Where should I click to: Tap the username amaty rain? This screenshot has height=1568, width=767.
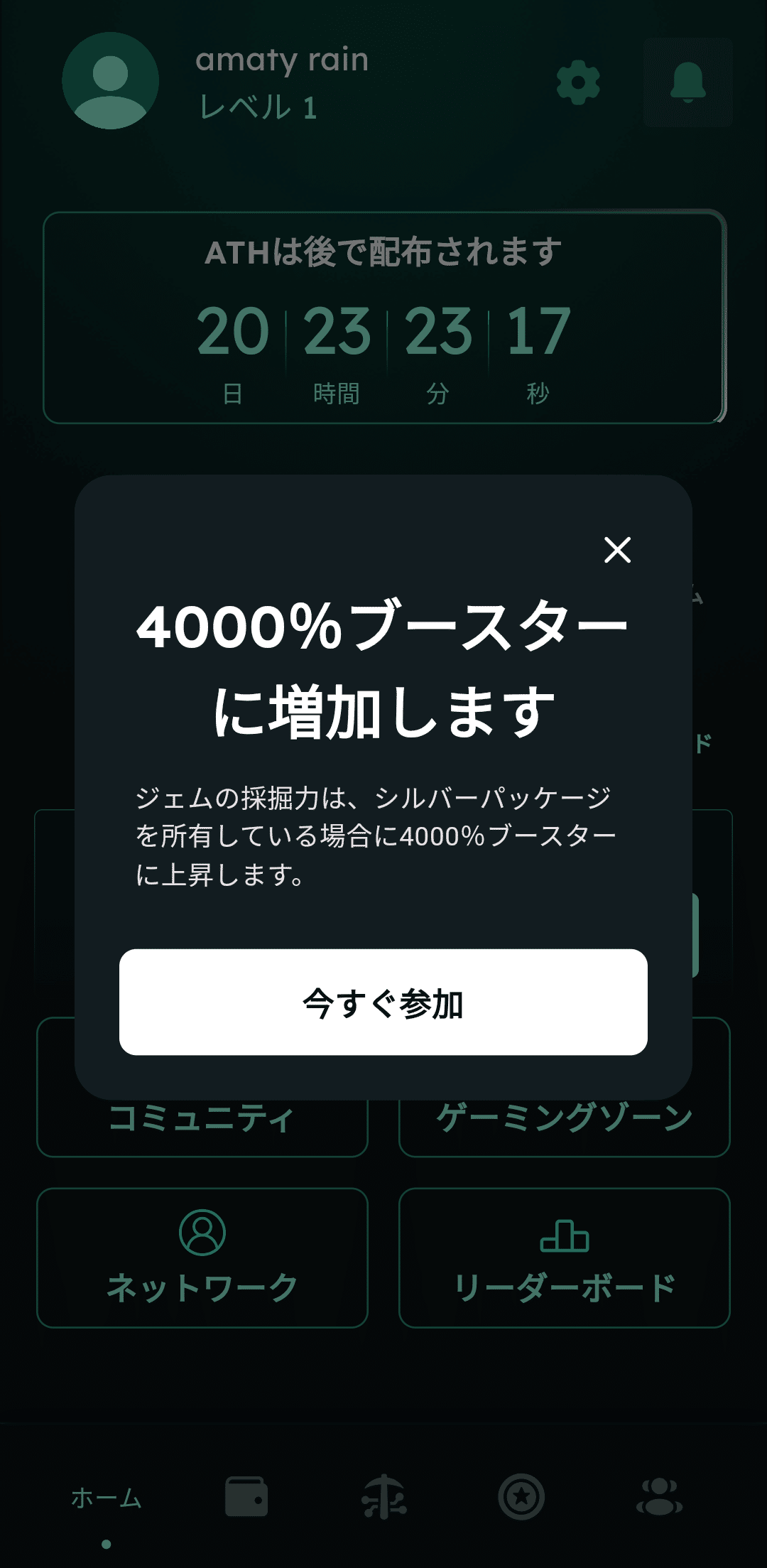coord(282,60)
